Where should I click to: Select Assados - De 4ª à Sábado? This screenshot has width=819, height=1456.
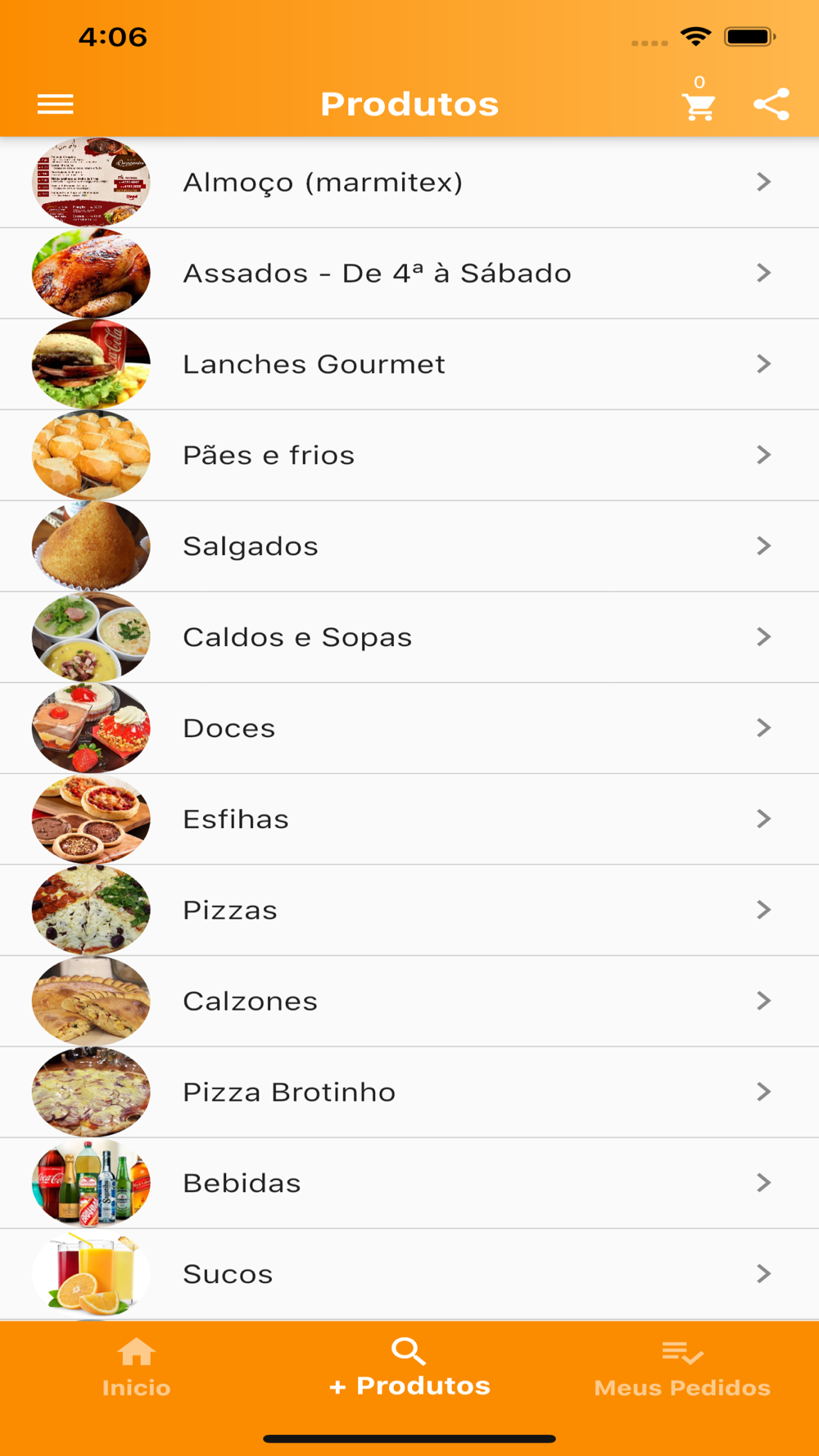(409, 273)
